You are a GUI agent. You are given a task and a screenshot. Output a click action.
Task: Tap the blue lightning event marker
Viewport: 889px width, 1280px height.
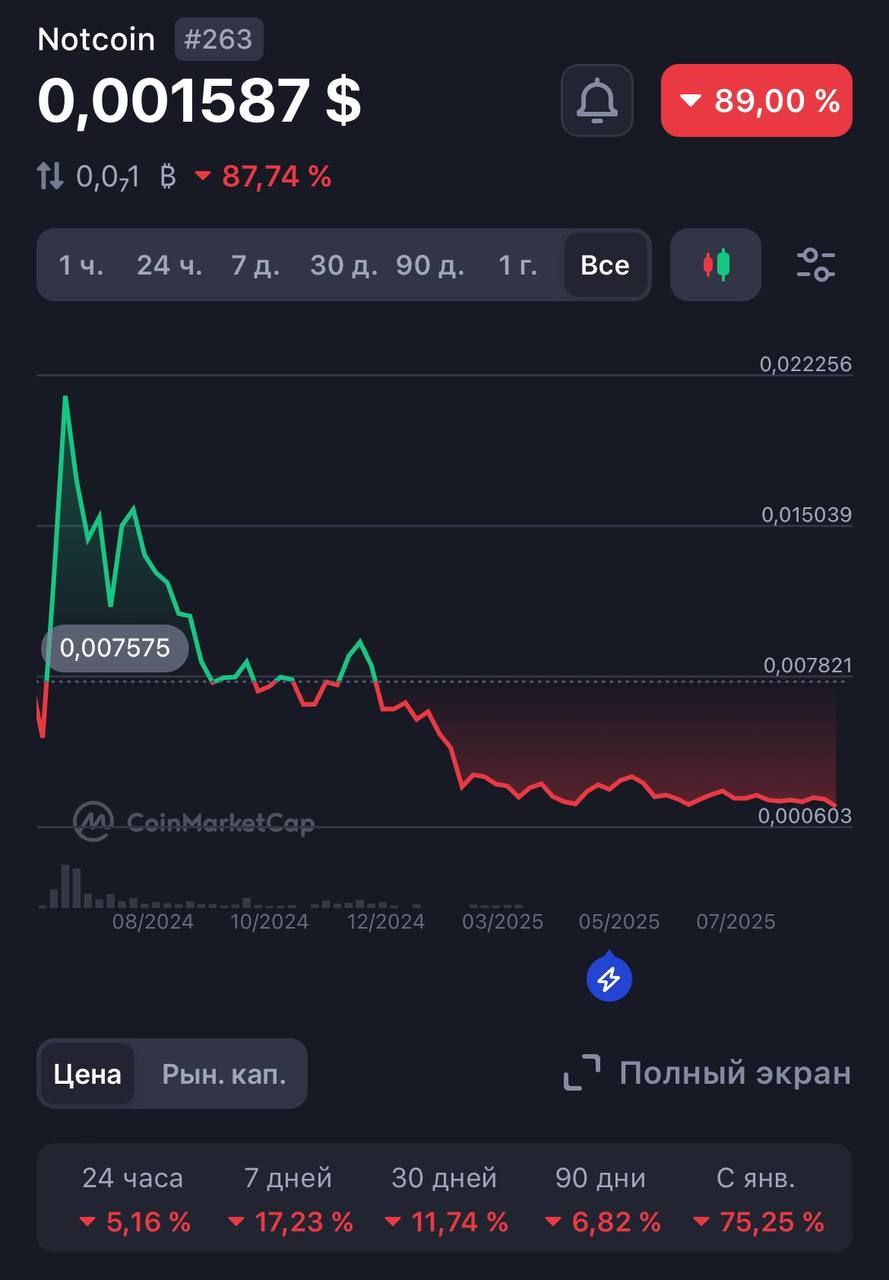click(609, 979)
